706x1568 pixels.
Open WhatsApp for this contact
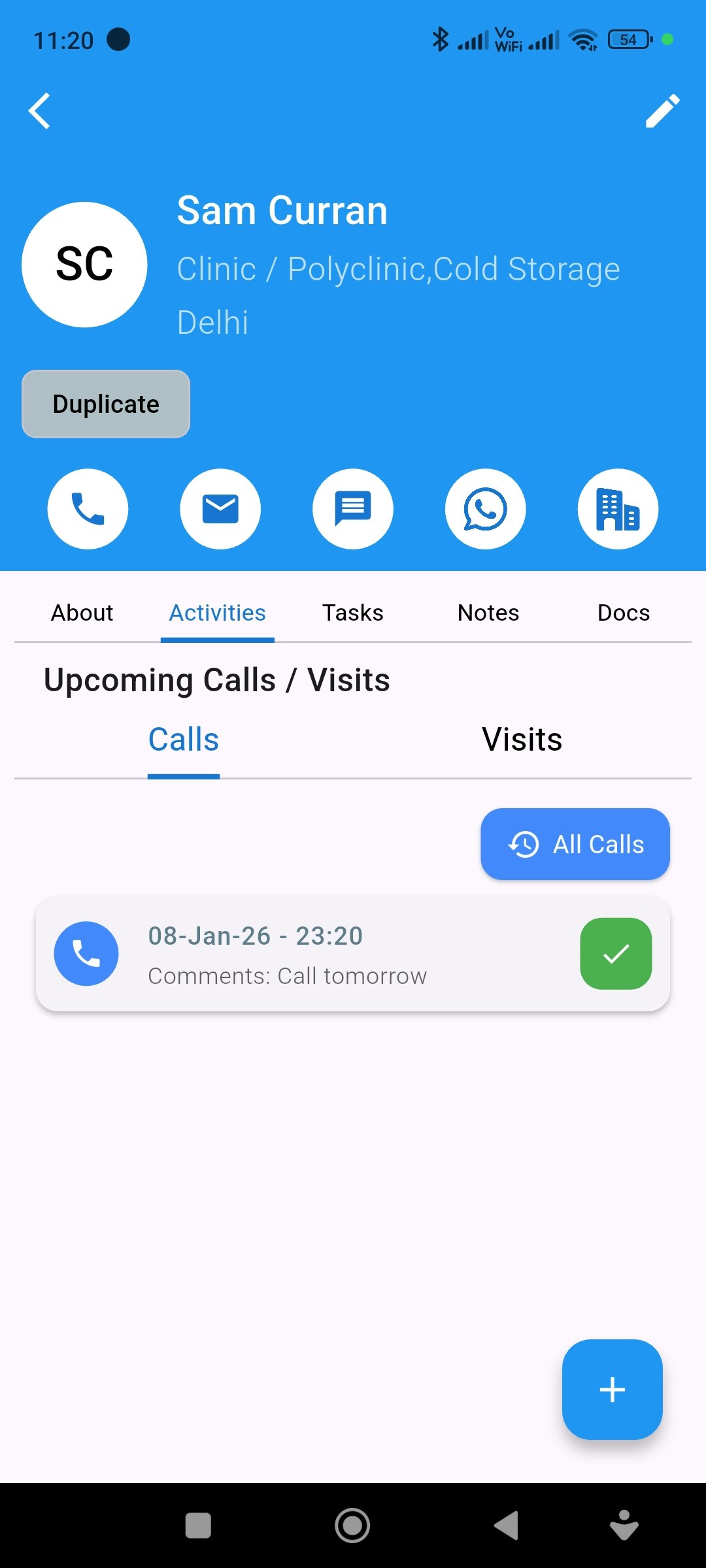coord(485,509)
